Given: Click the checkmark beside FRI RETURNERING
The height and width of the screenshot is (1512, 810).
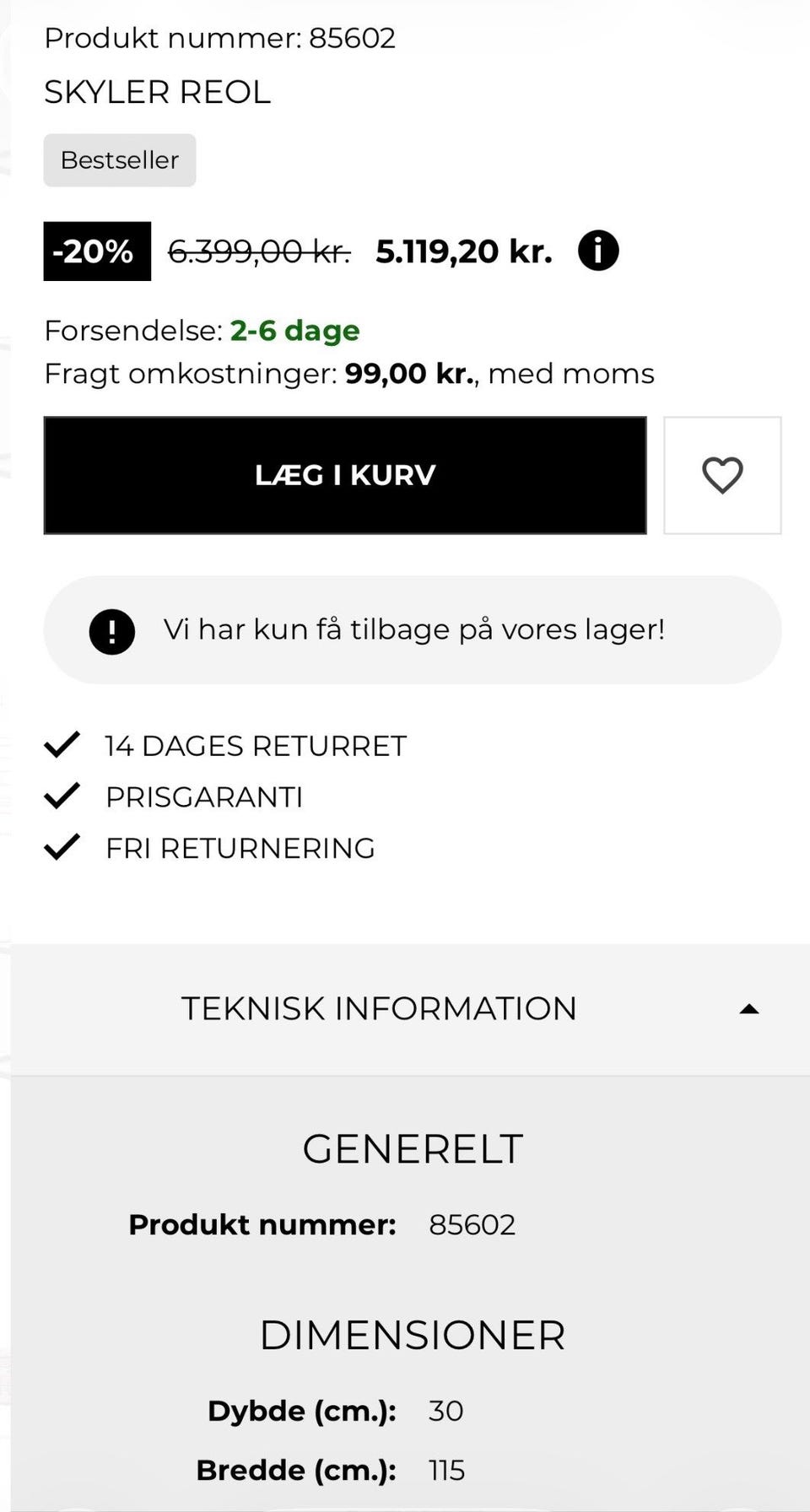Looking at the screenshot, I should pos(62,846).
